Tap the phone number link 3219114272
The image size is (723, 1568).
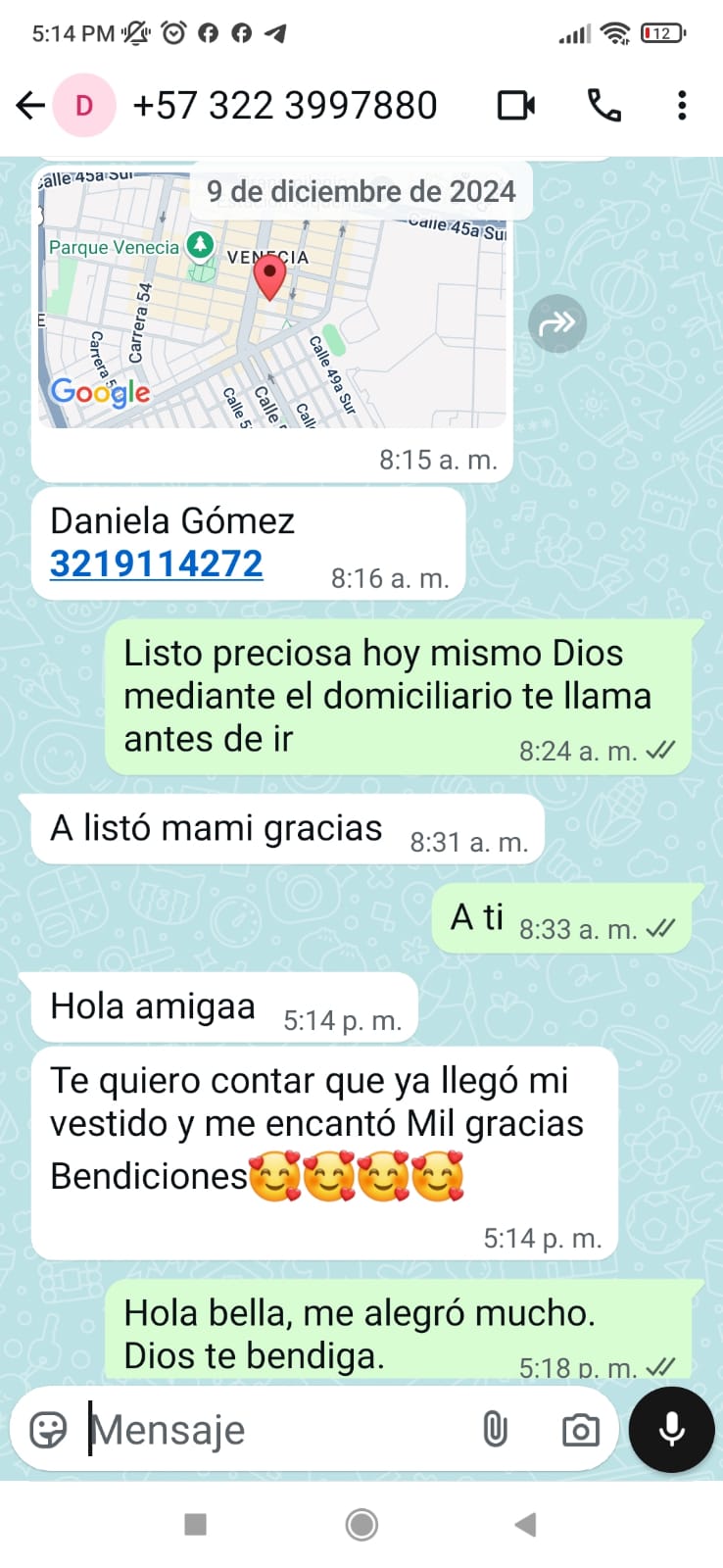tap(157, 563)
